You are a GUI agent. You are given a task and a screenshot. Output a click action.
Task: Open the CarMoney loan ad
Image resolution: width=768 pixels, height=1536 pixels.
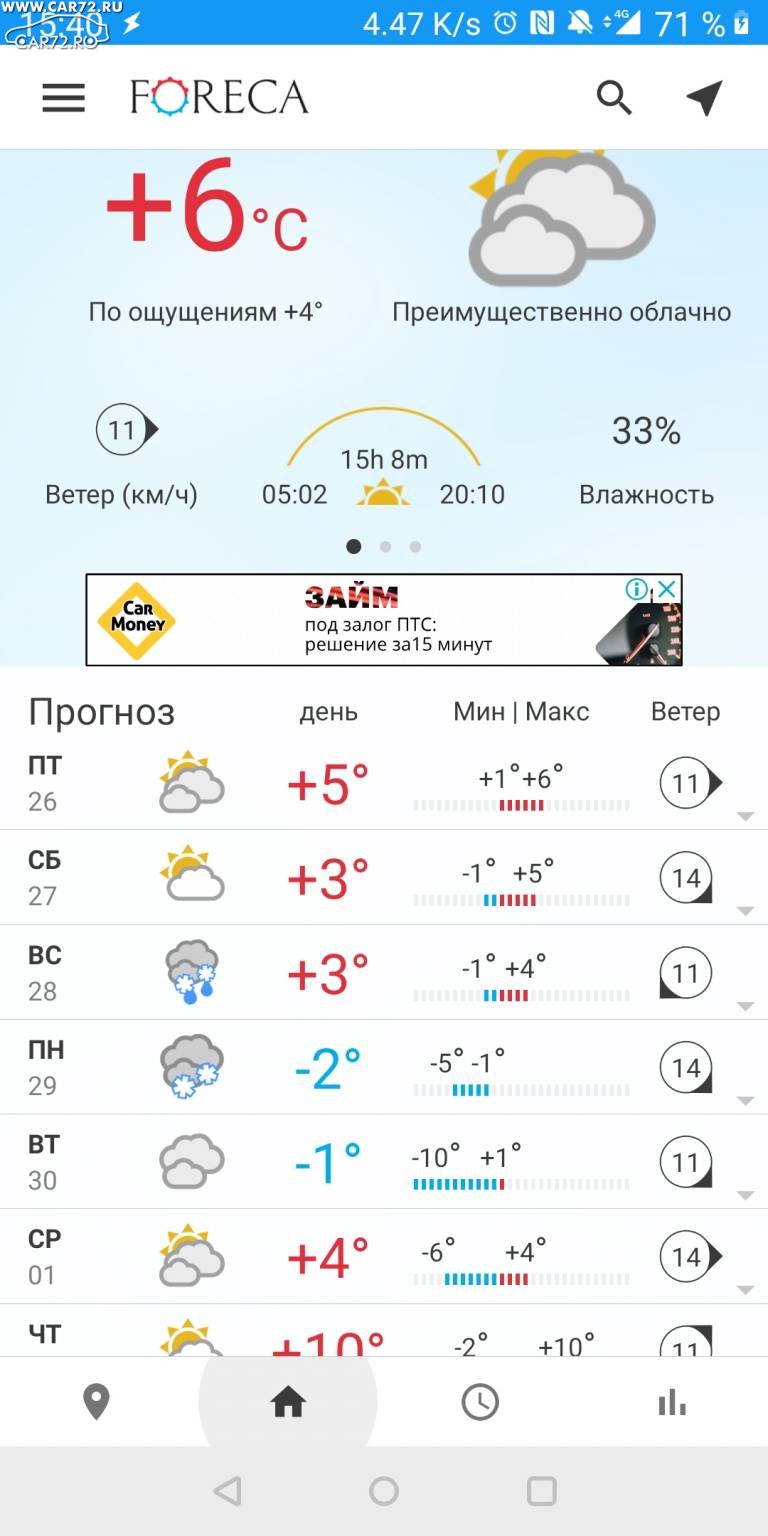click(x=384, y=620)
